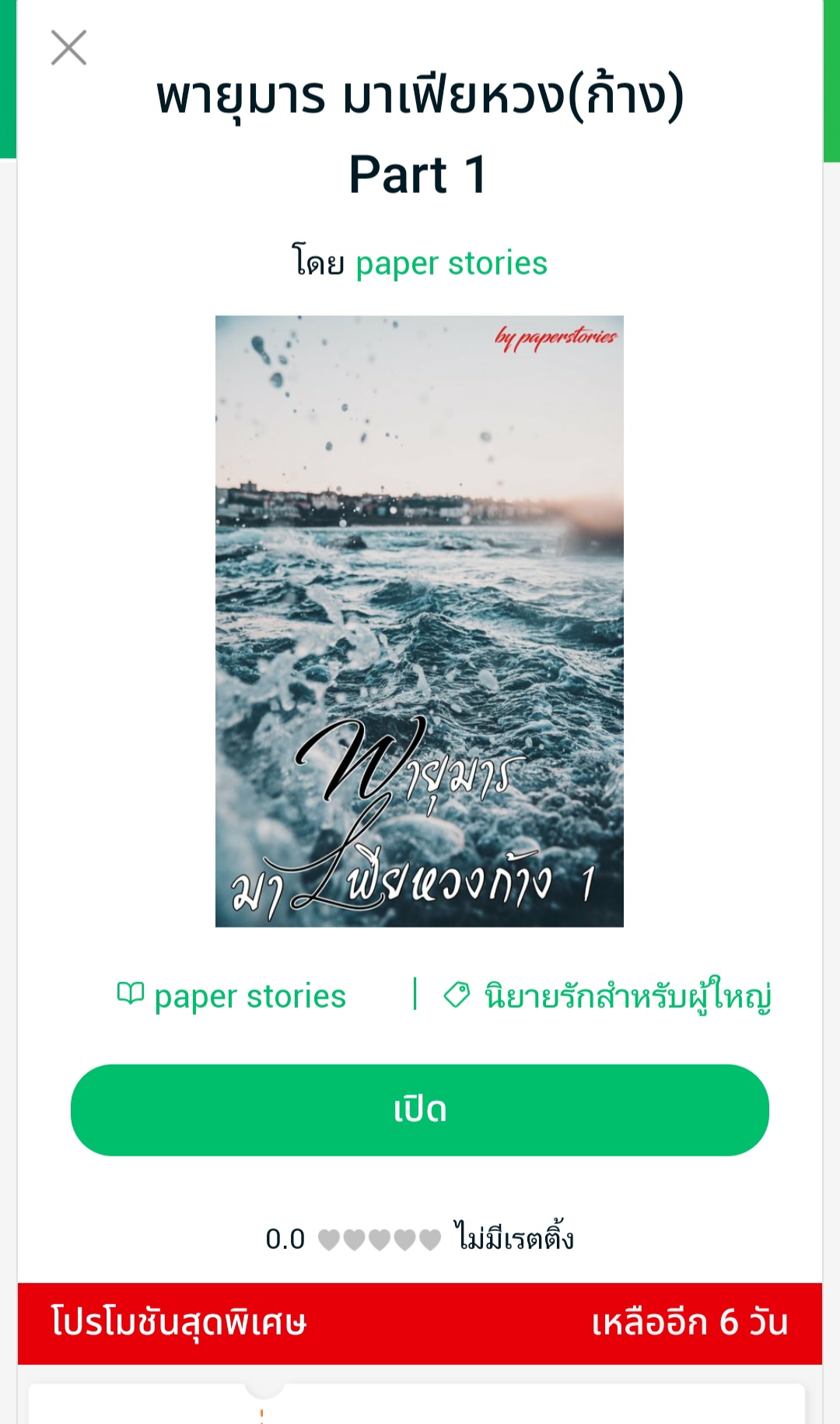The height and width of the screenshot is (1424, 840).
Task: Open the นิยายรักสำหรับผู้ใหญ่ category tag
Action: pos(607,996)
